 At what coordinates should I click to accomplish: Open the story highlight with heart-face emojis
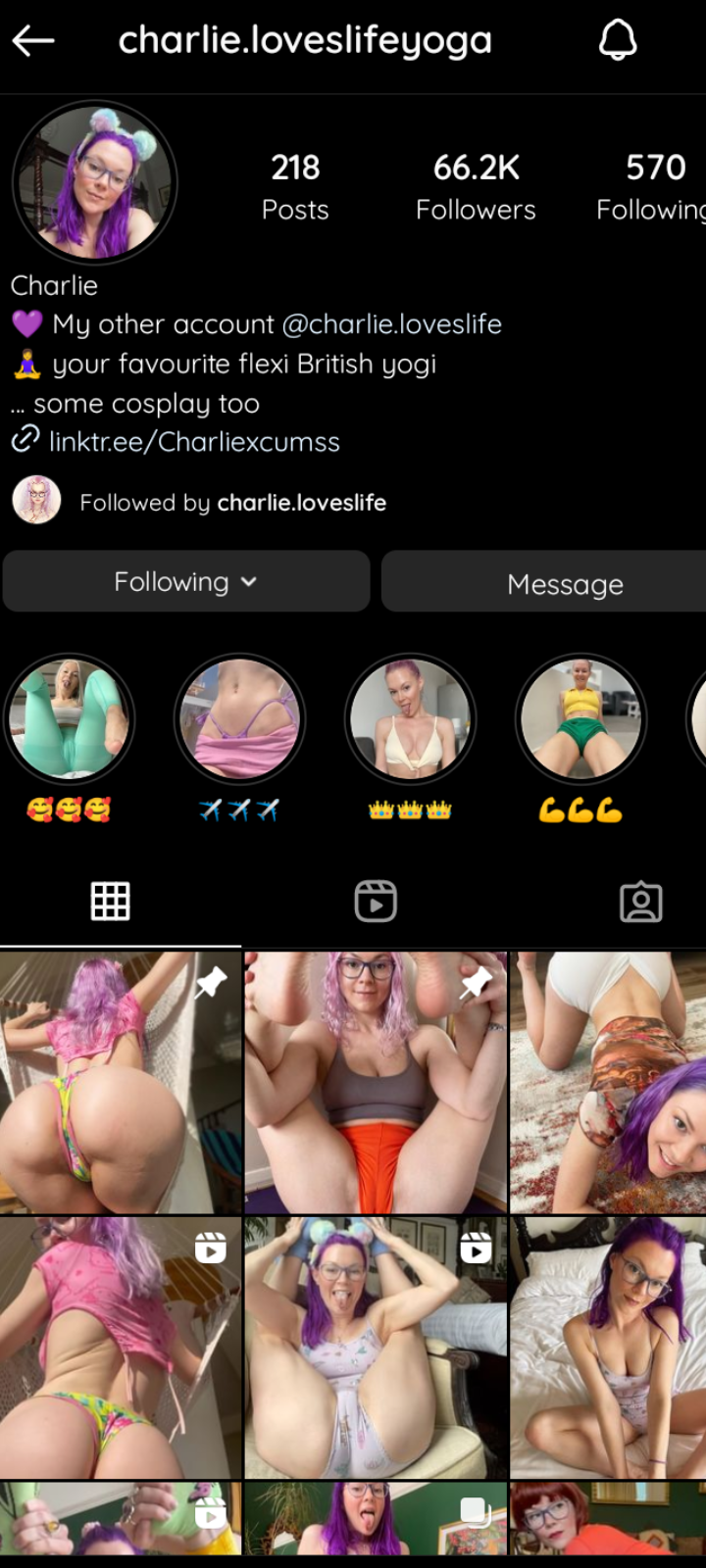(x=69, y=720)
